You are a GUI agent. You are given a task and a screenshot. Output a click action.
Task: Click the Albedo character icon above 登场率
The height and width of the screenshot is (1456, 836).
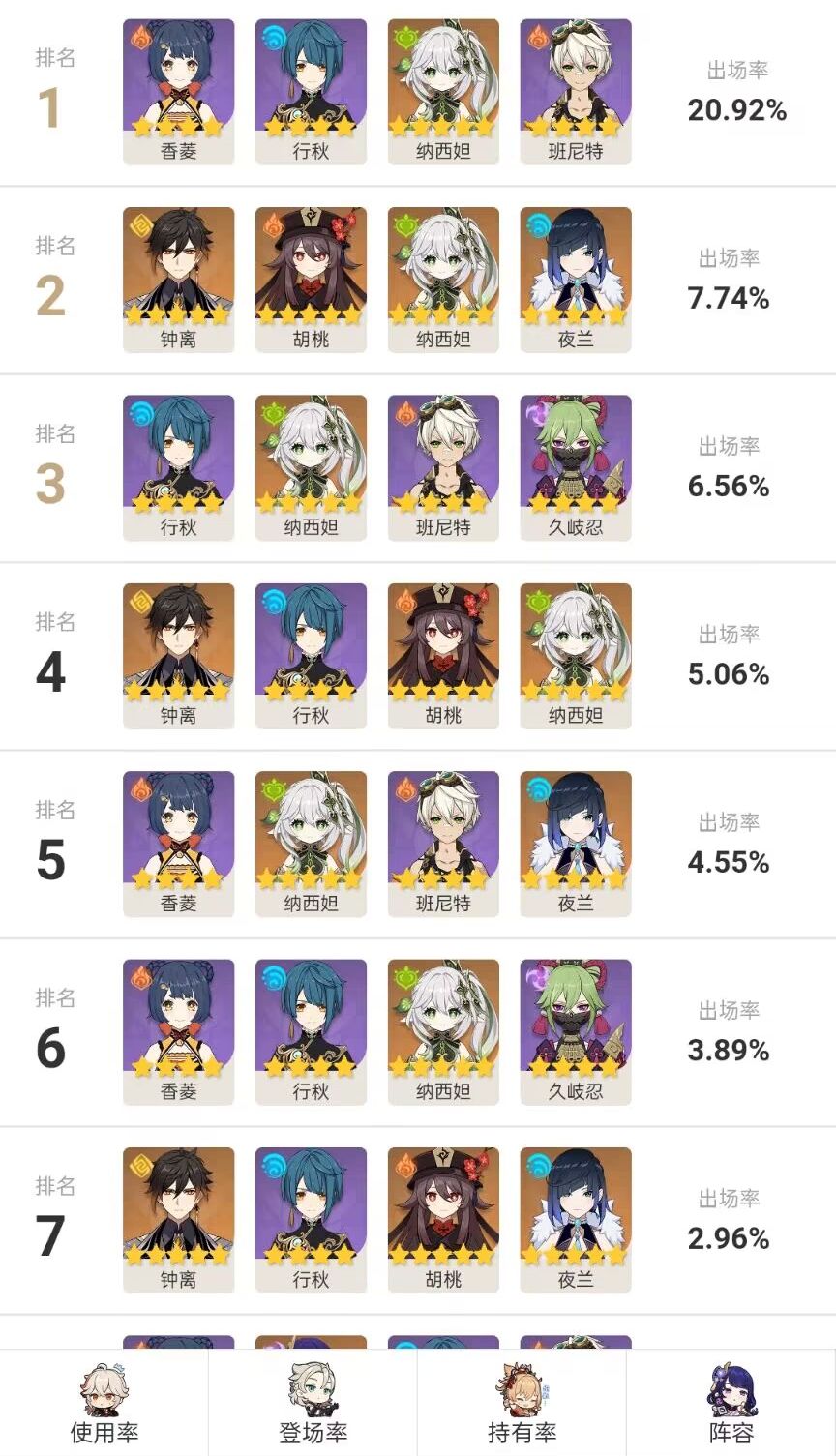[313, 1388]
